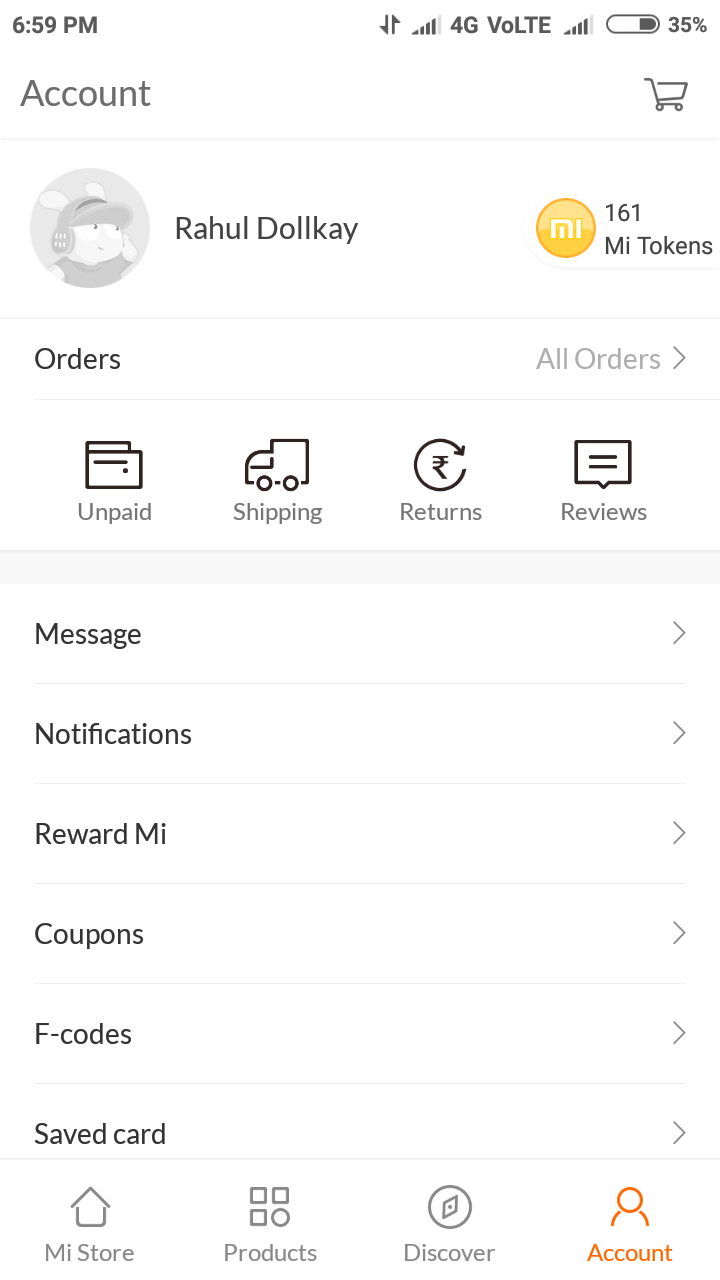The image size is (720, 1280).
Task: Open Saved card
Action: click(360, 1132)
